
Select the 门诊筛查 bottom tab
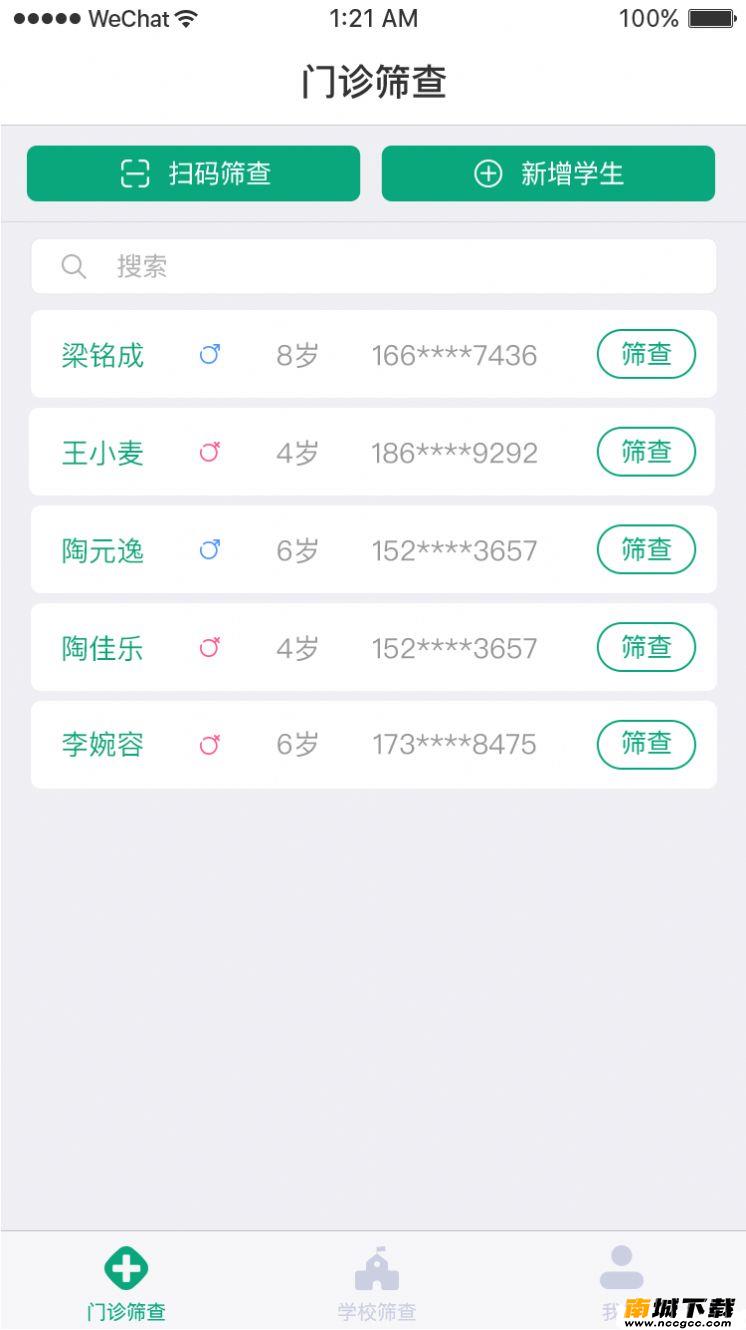(x=126, y=1284)
